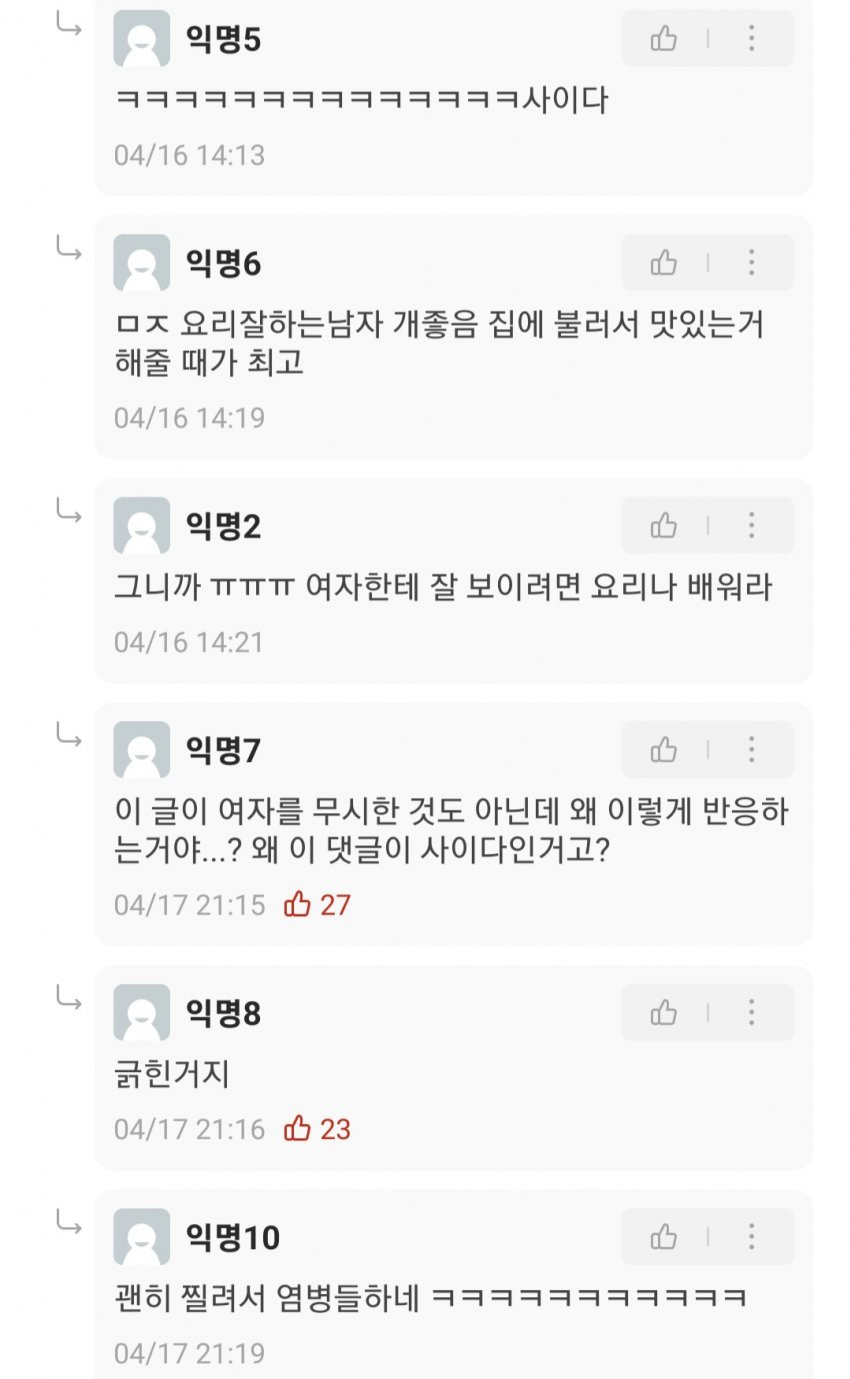Screen dimensions: 850x1379
Task: Open more options on 익명10's comment
Action: pos(751,1237)
